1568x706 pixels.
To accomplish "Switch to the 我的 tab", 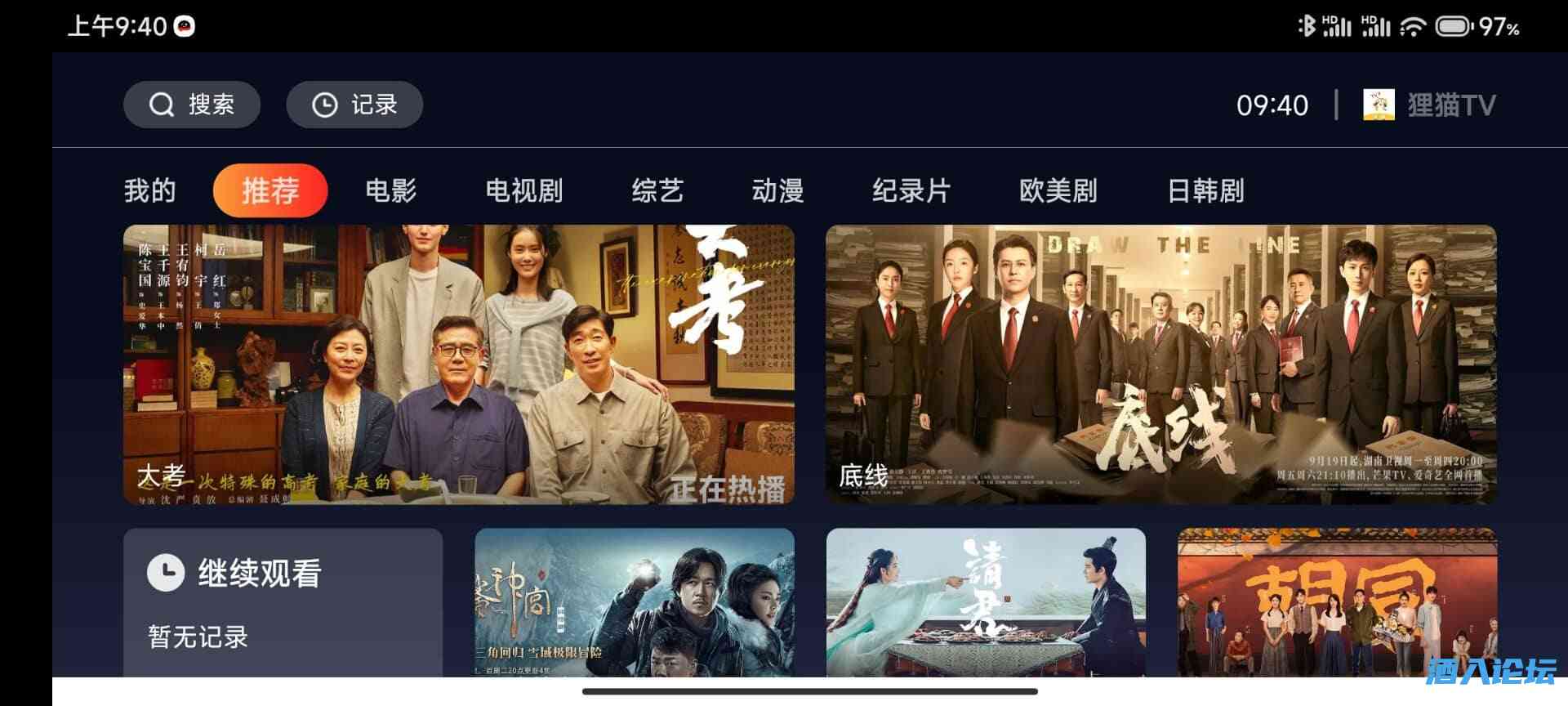I will click(150, 190).
